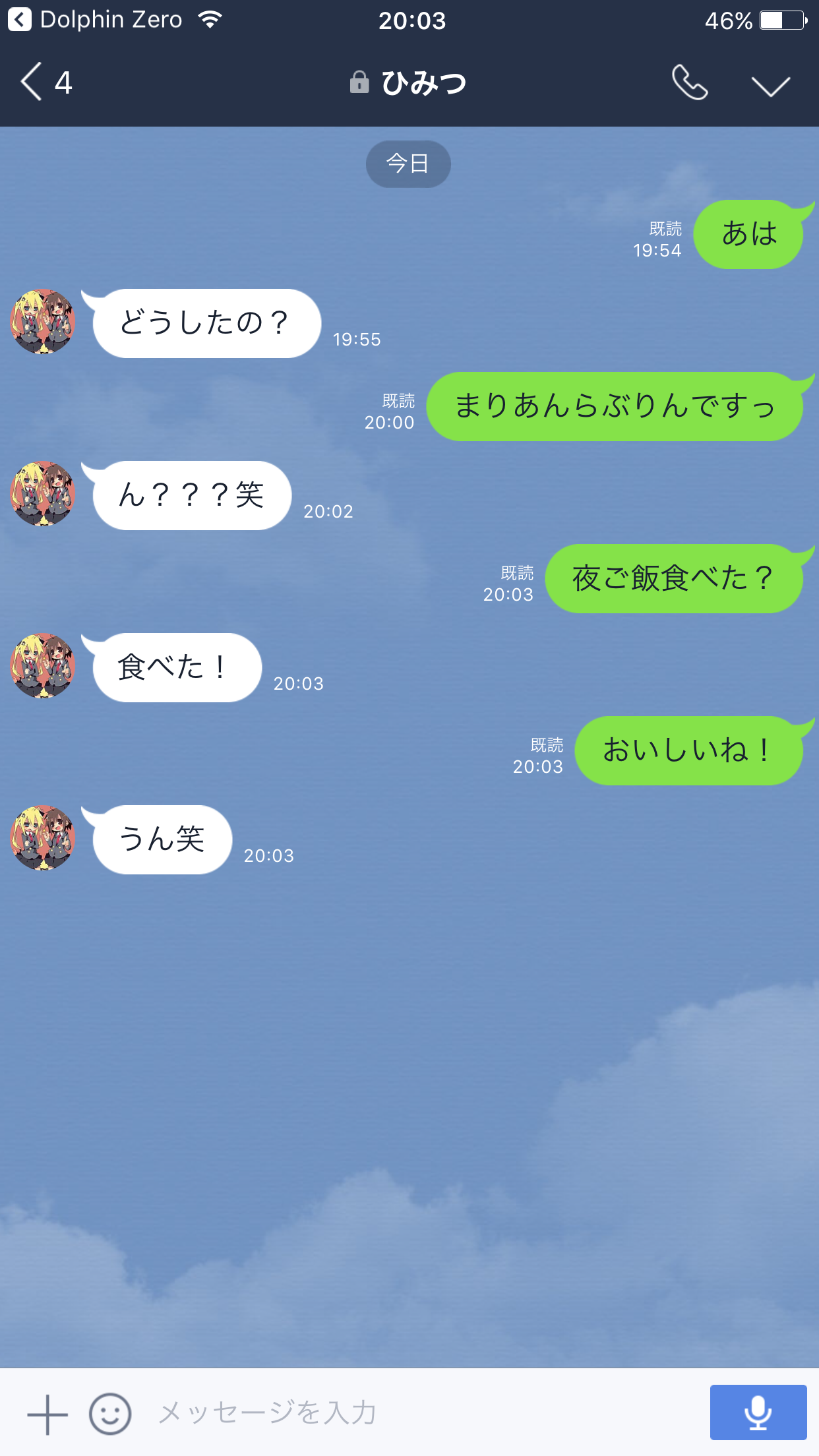Open avatar next to どうしたの？ message

[x=43, y=322]
